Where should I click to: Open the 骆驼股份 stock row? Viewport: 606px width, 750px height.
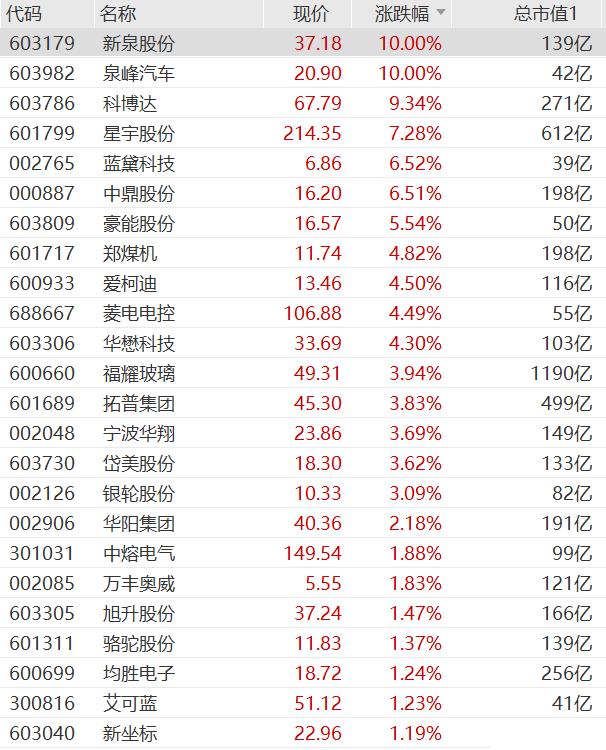138,643
